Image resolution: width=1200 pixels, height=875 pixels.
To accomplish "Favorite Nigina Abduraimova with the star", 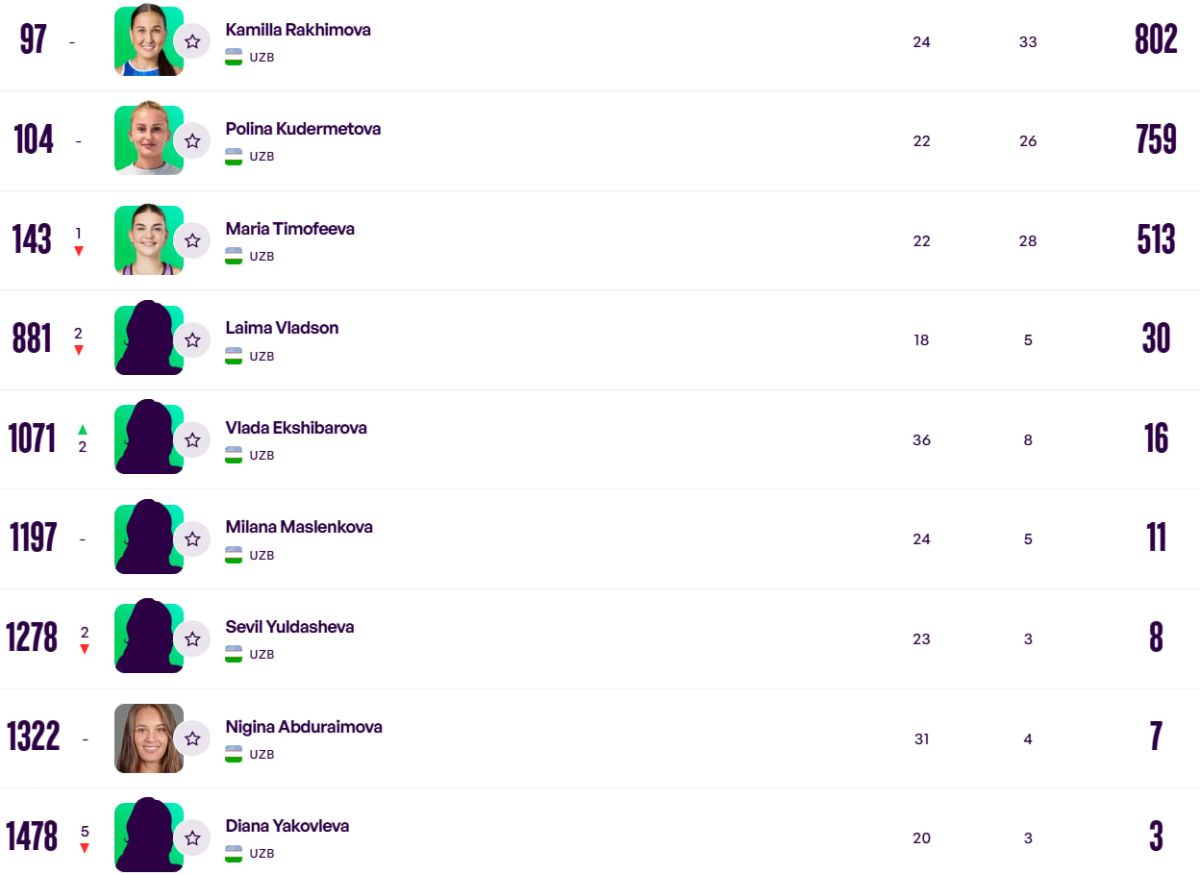I will pos(192,739).
